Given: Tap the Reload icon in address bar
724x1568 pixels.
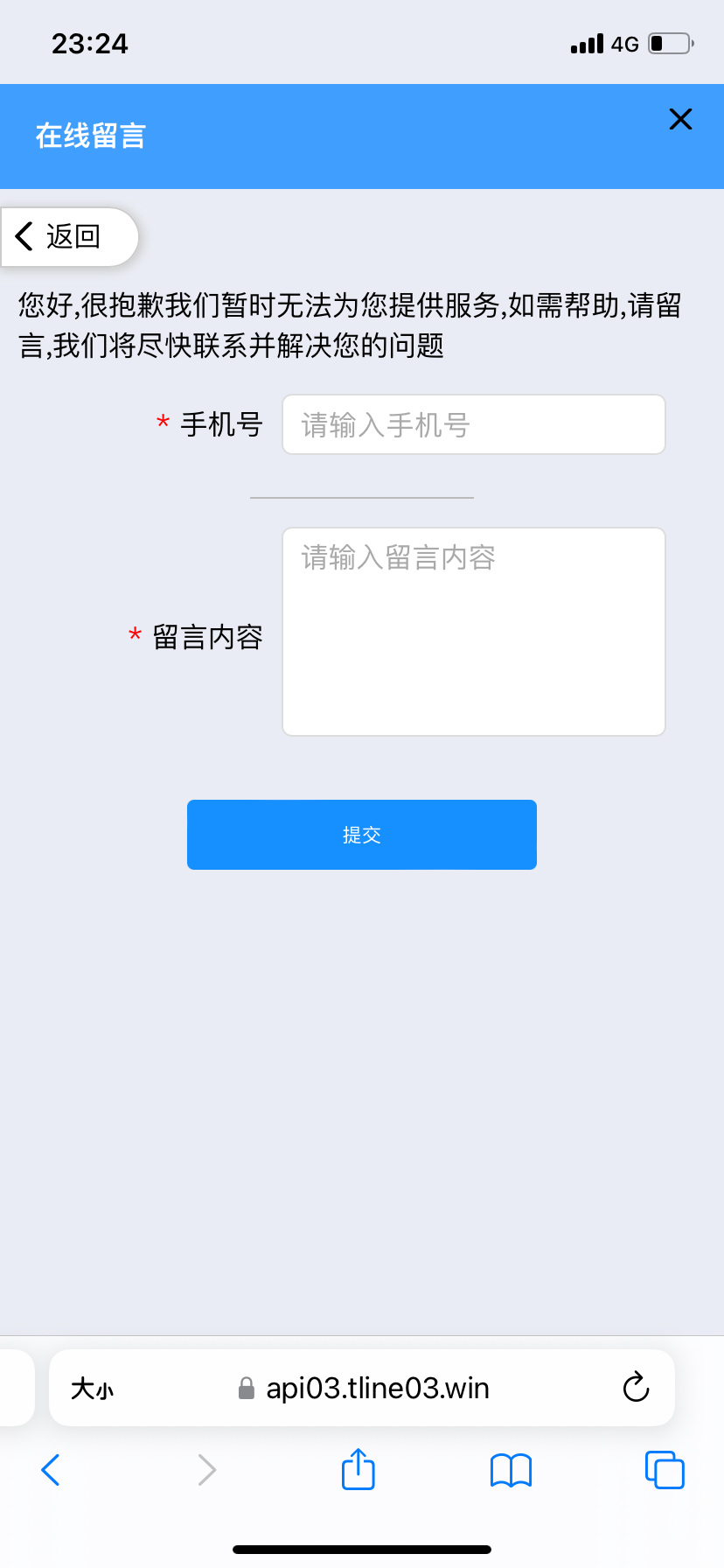Looking at the screenshot, I should coord(636,1388).
